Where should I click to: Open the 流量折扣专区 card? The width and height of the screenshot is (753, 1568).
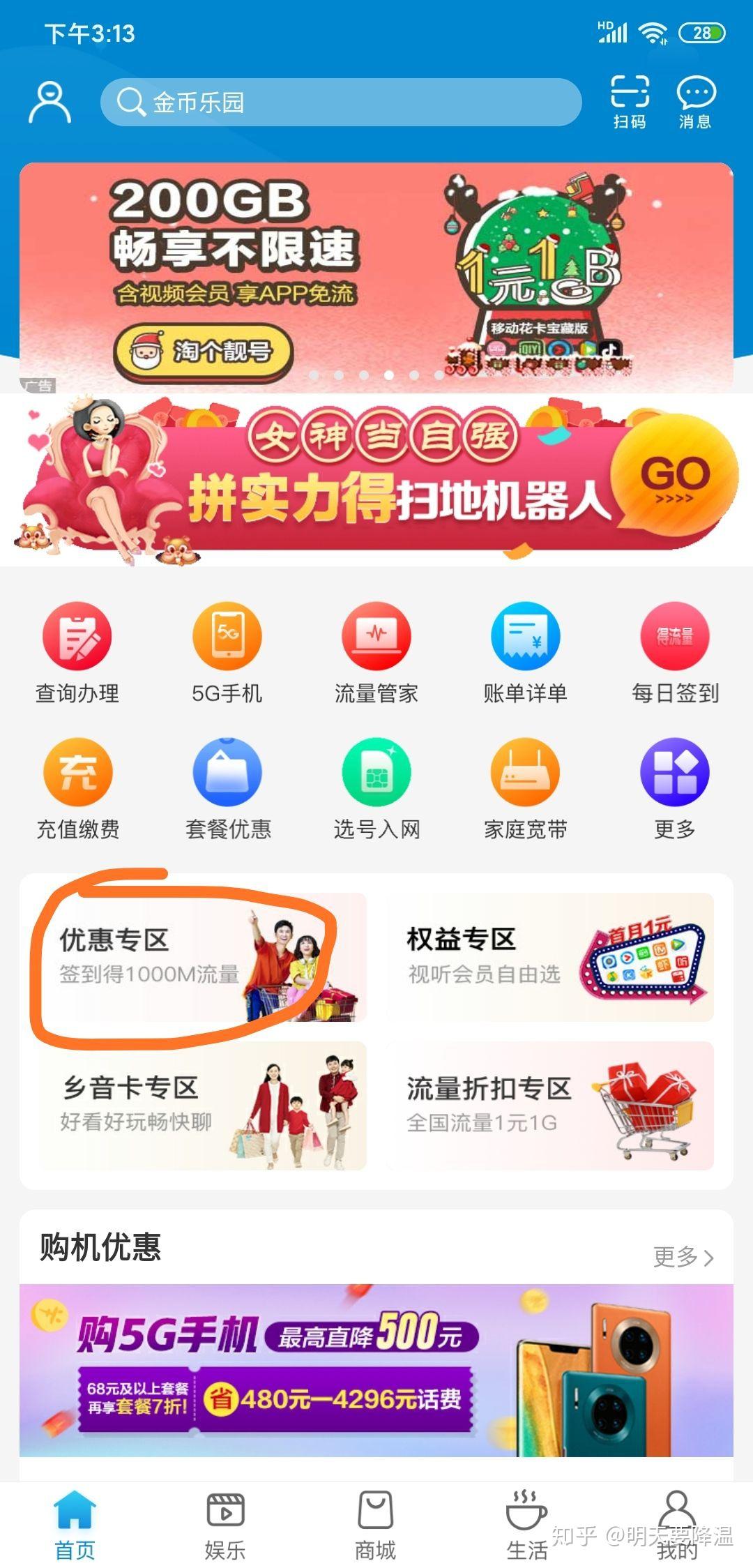(x=550, y=1106)
